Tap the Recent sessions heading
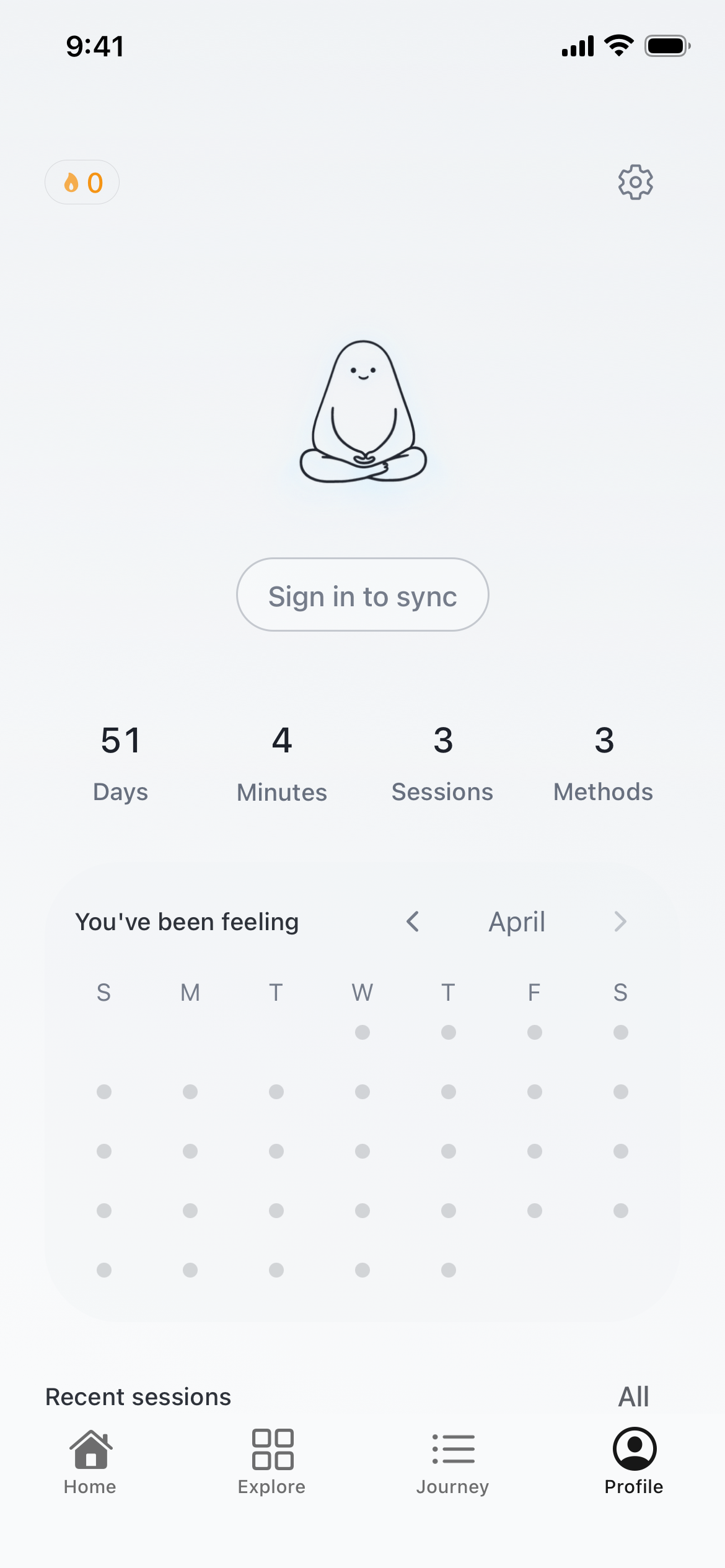 [138, 1396]
